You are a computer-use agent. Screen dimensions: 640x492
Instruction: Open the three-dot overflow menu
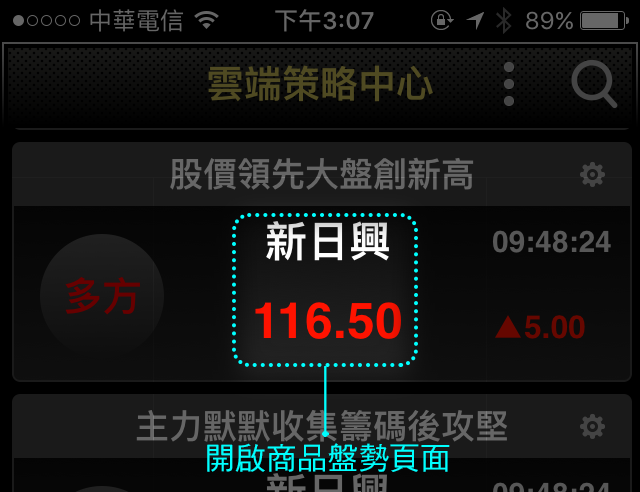coord(509,84)
